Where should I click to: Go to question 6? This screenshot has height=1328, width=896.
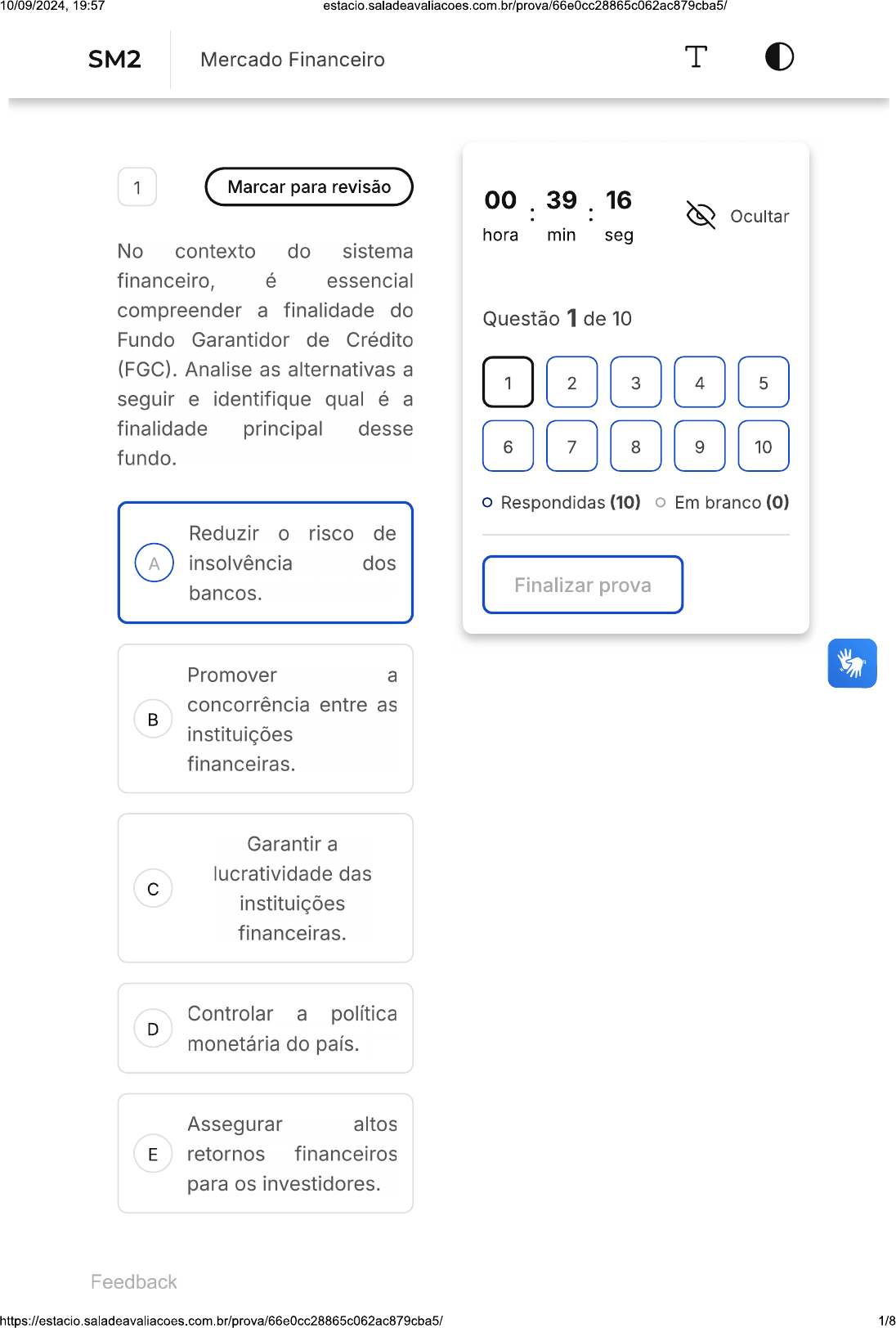pyautogui.click(x=508, y=446)
